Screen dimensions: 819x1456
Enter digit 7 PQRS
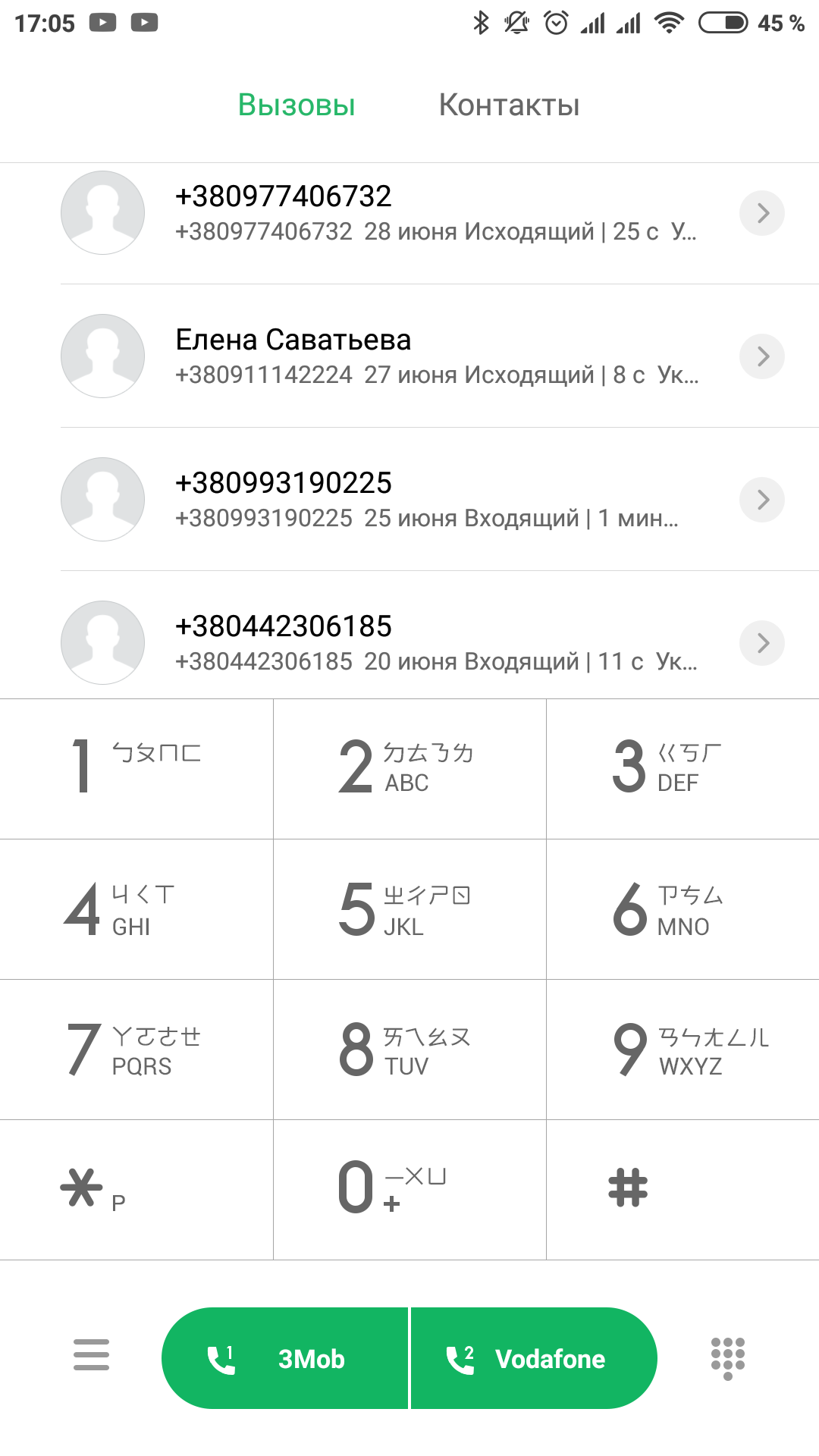point(136,1050)
